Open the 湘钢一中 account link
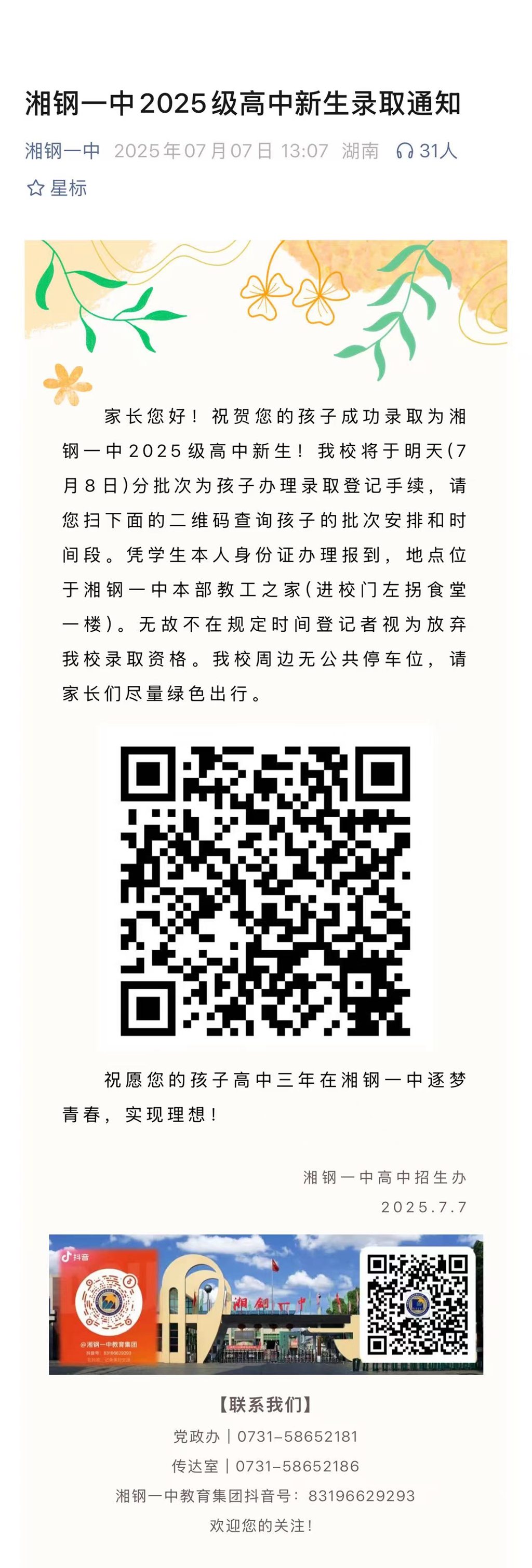532x1568 pixels. (x=63, y=150)
